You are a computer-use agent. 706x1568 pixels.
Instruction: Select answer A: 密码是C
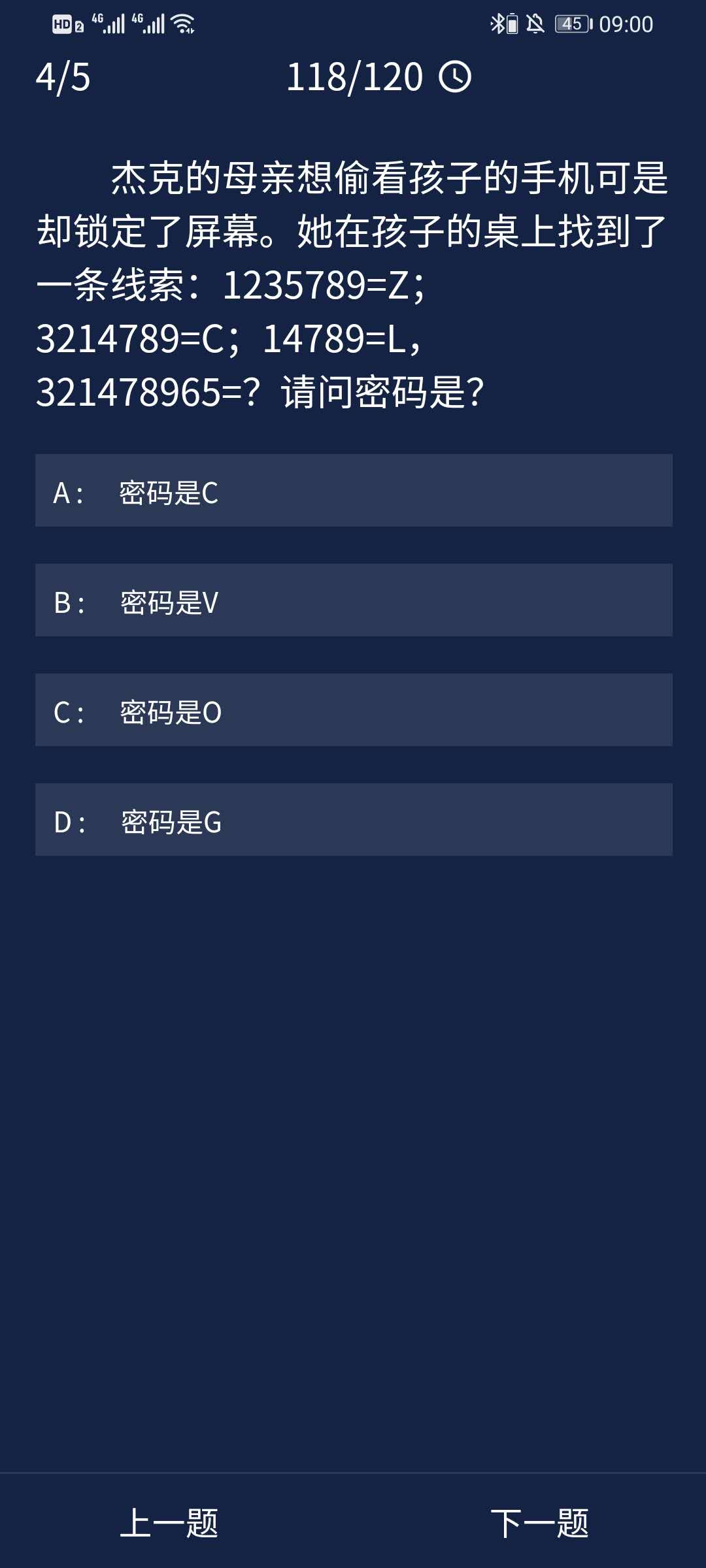[353, 491]
